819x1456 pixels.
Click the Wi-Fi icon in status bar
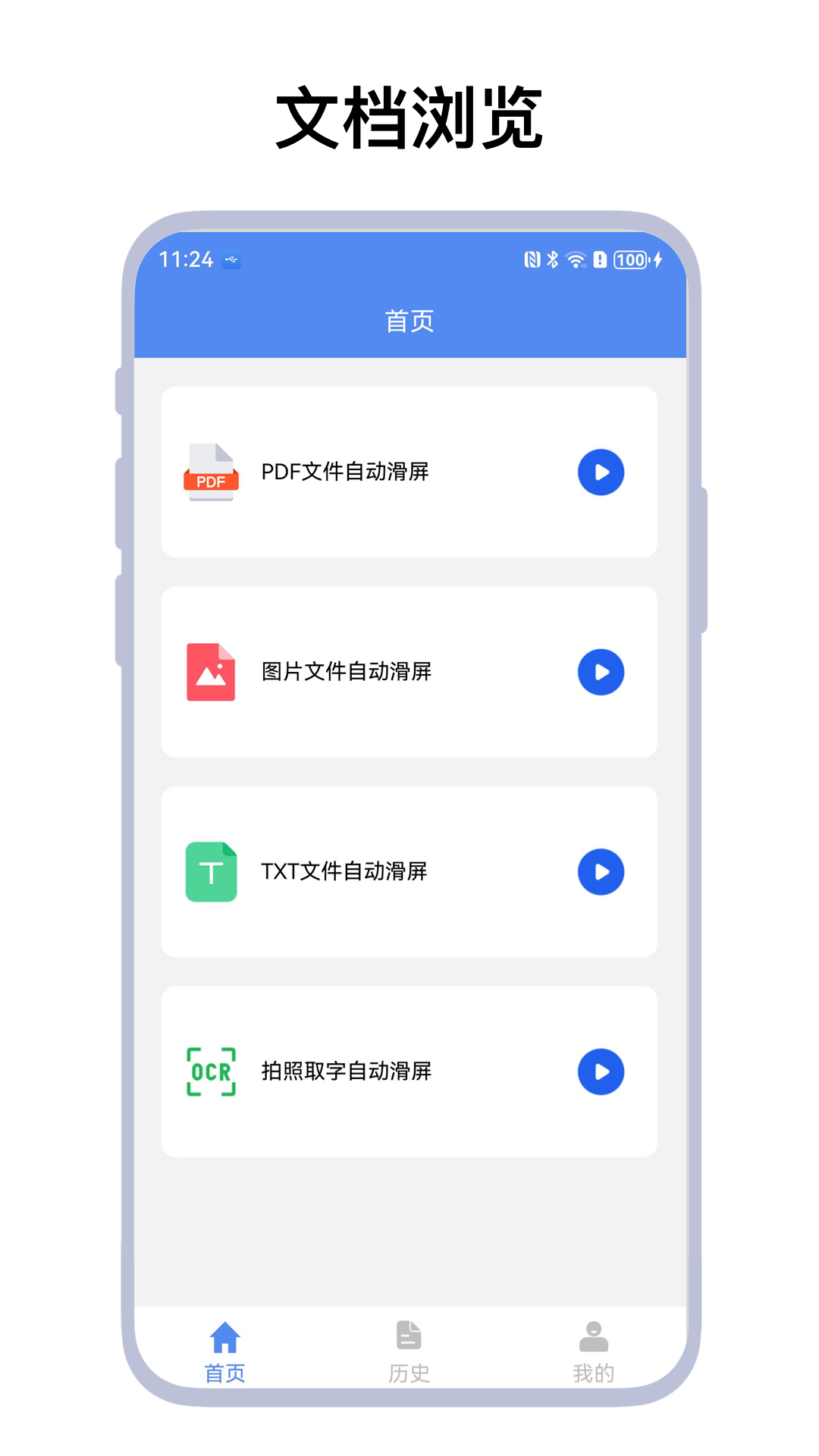coord(576,259)
